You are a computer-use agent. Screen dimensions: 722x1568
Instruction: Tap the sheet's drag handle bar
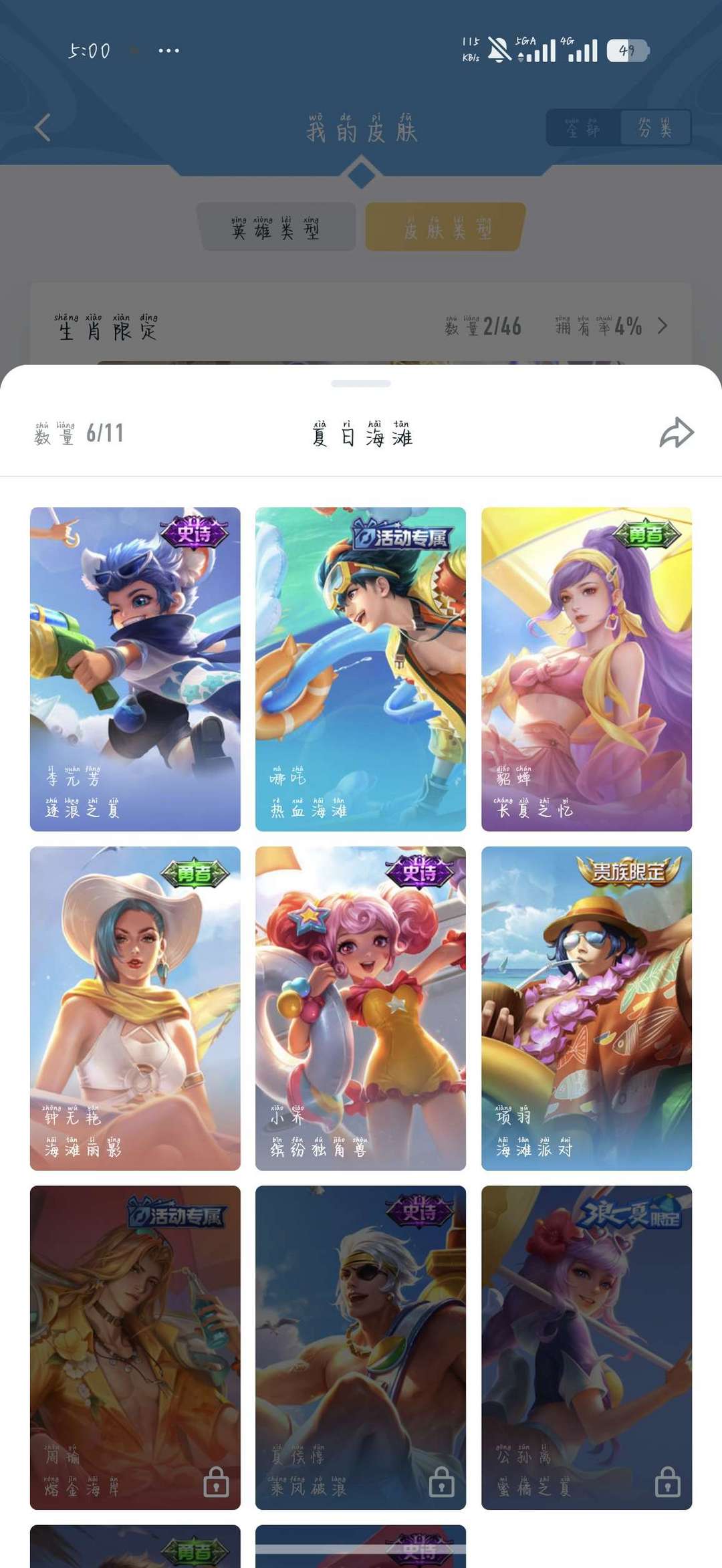click(x=361, y=383)
